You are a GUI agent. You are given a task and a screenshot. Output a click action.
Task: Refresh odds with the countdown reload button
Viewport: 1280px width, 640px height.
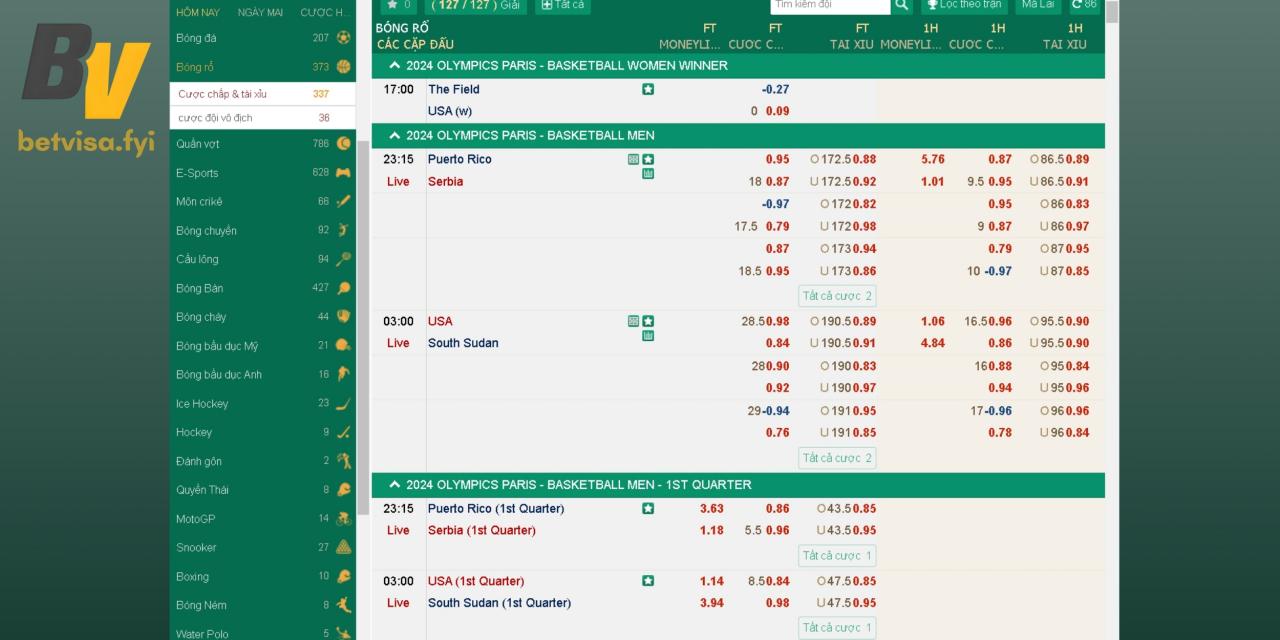pyautogui.click(x=1084, y=5)
